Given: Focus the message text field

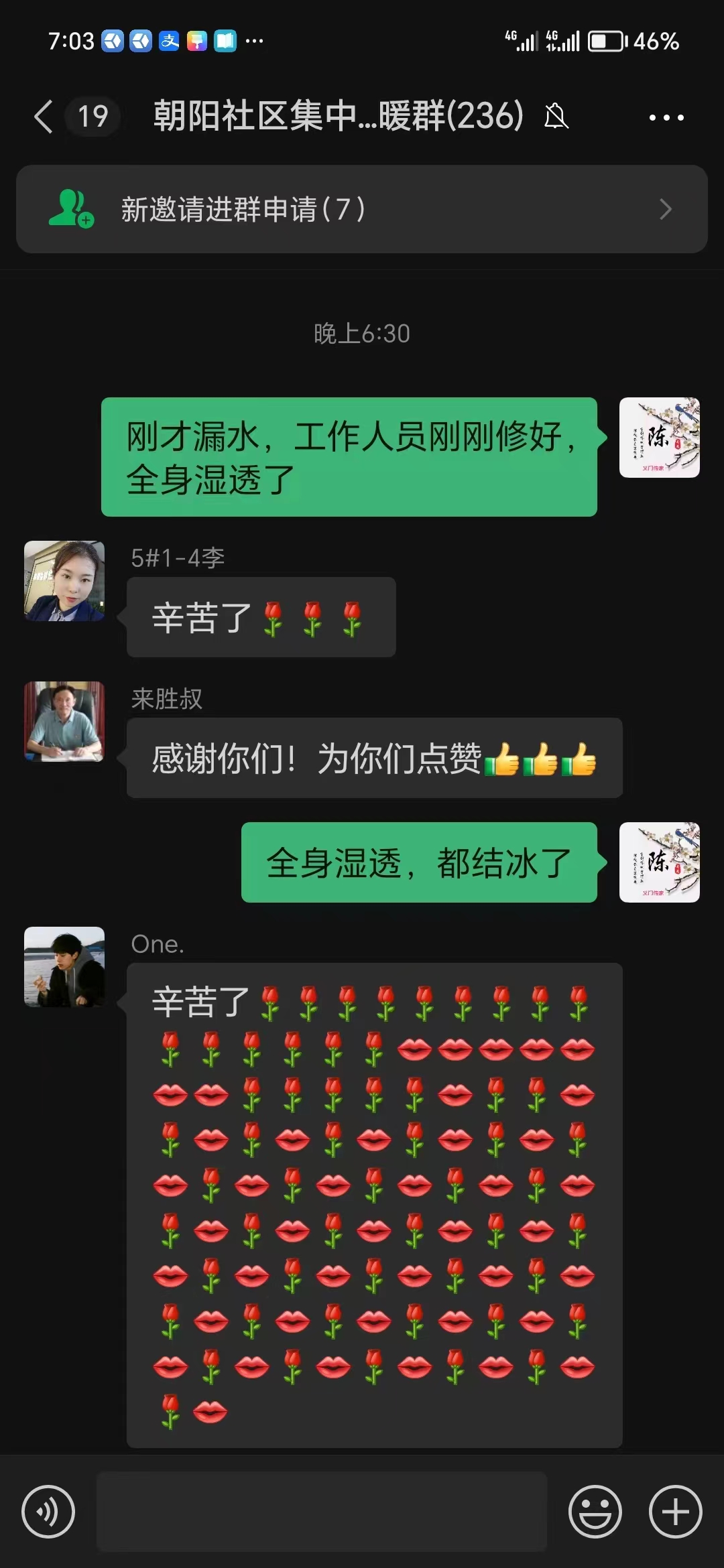Looking at the screenshot, I should tap(322, 1511).
